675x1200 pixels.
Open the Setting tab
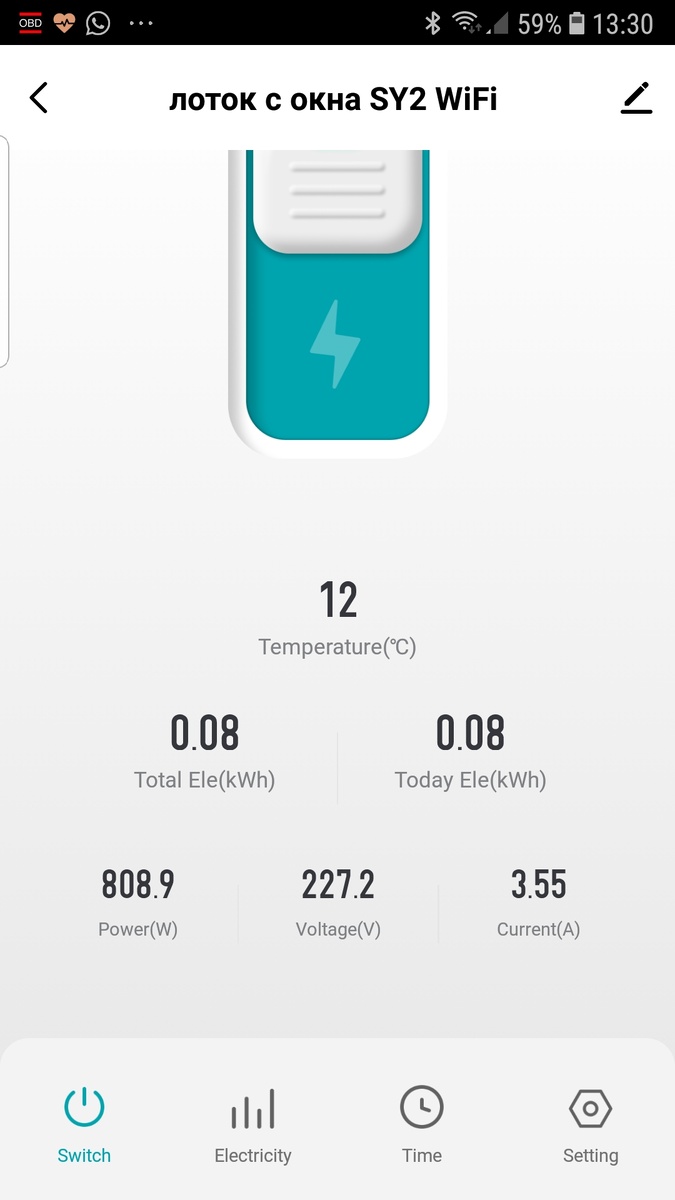point(590,1126)
